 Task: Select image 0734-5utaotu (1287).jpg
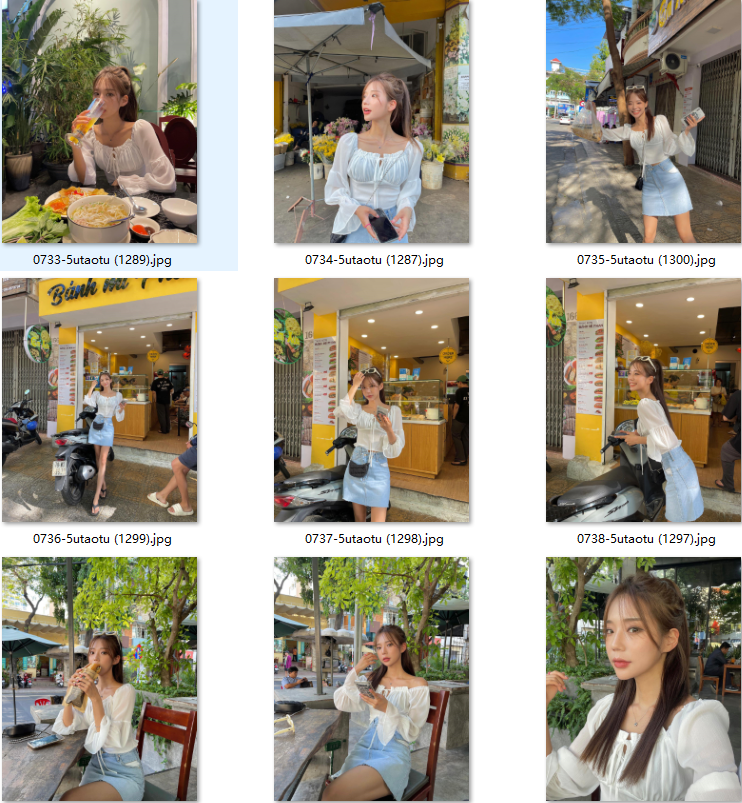(371, 122)
